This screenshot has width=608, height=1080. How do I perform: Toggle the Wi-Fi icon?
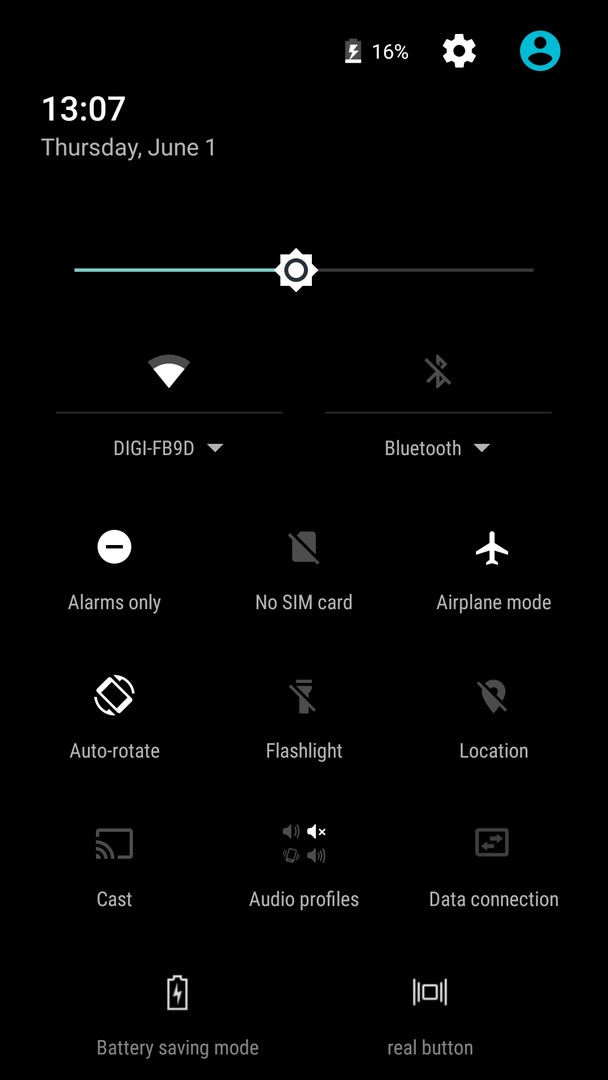point(169,371)
